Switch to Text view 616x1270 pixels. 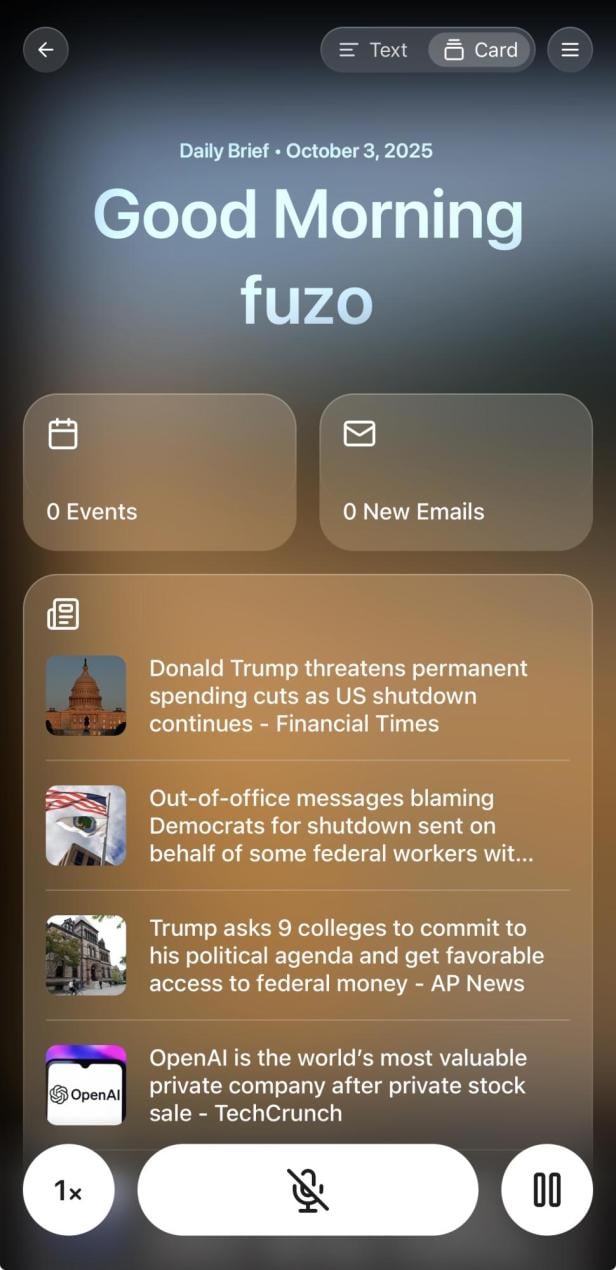pos(375,50)
